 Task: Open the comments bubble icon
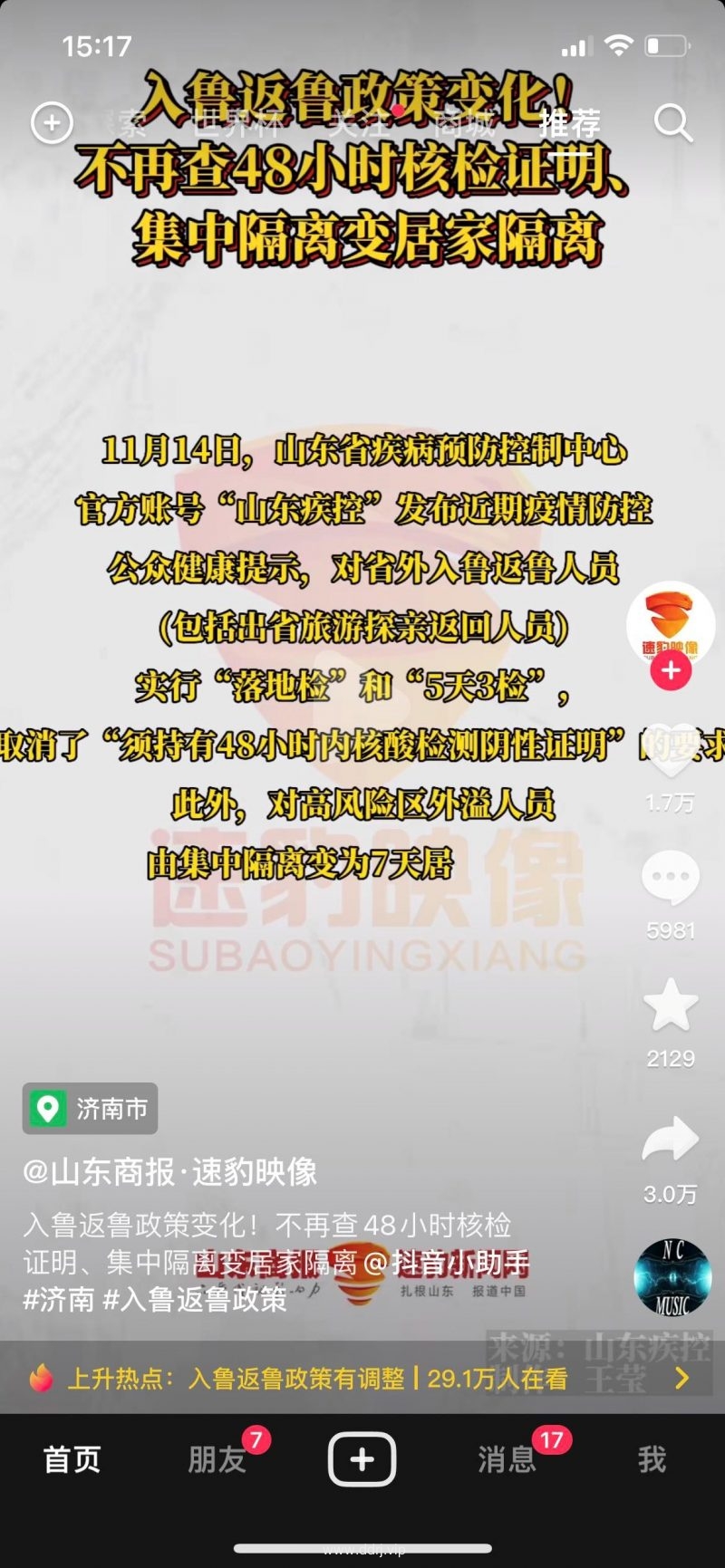pyautogui.click(x=671, y=877)
